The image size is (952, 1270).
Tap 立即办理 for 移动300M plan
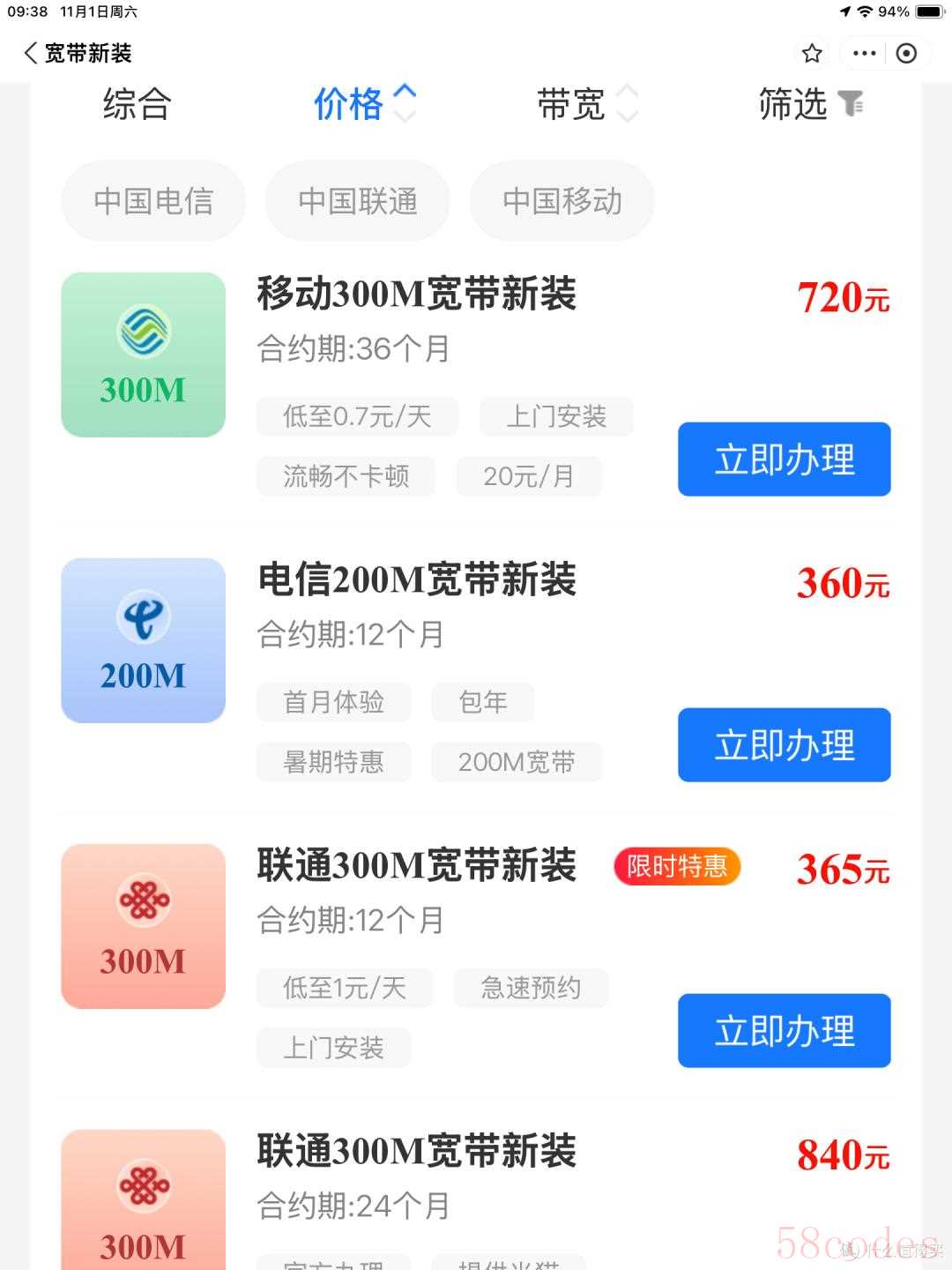(x=784, y=459)
